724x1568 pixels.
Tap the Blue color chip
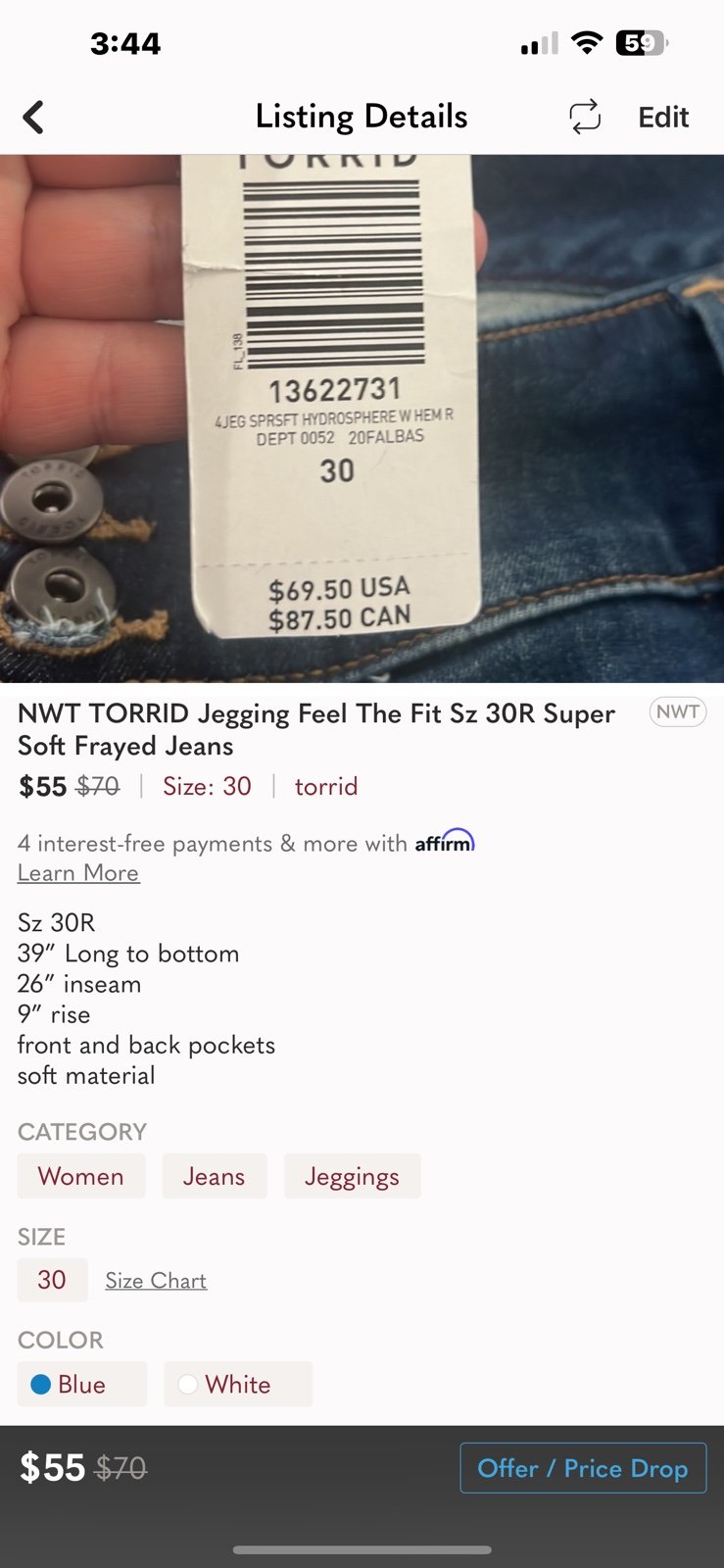pyautogui.click(x=82, y=1384)
